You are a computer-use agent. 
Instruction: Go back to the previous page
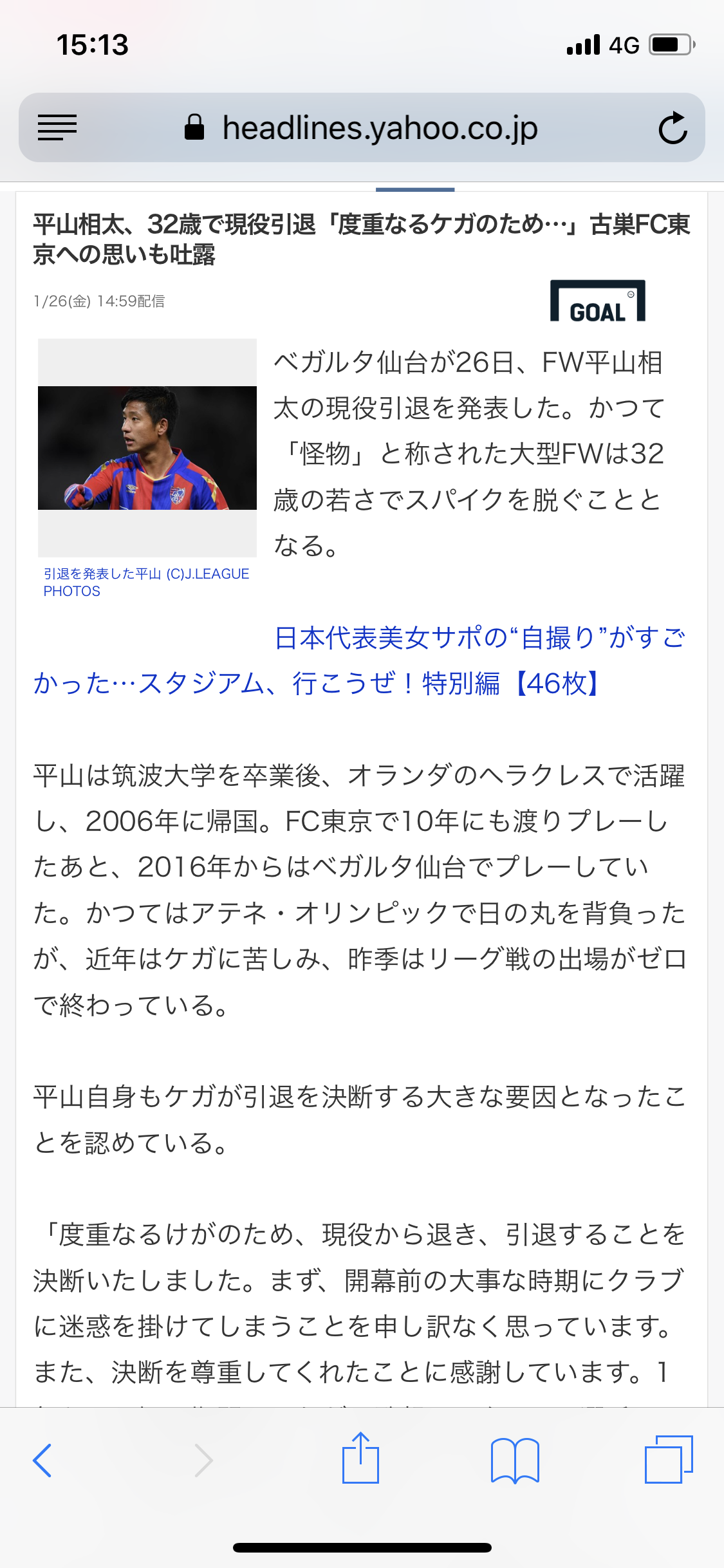click(x=42, y=1460)
